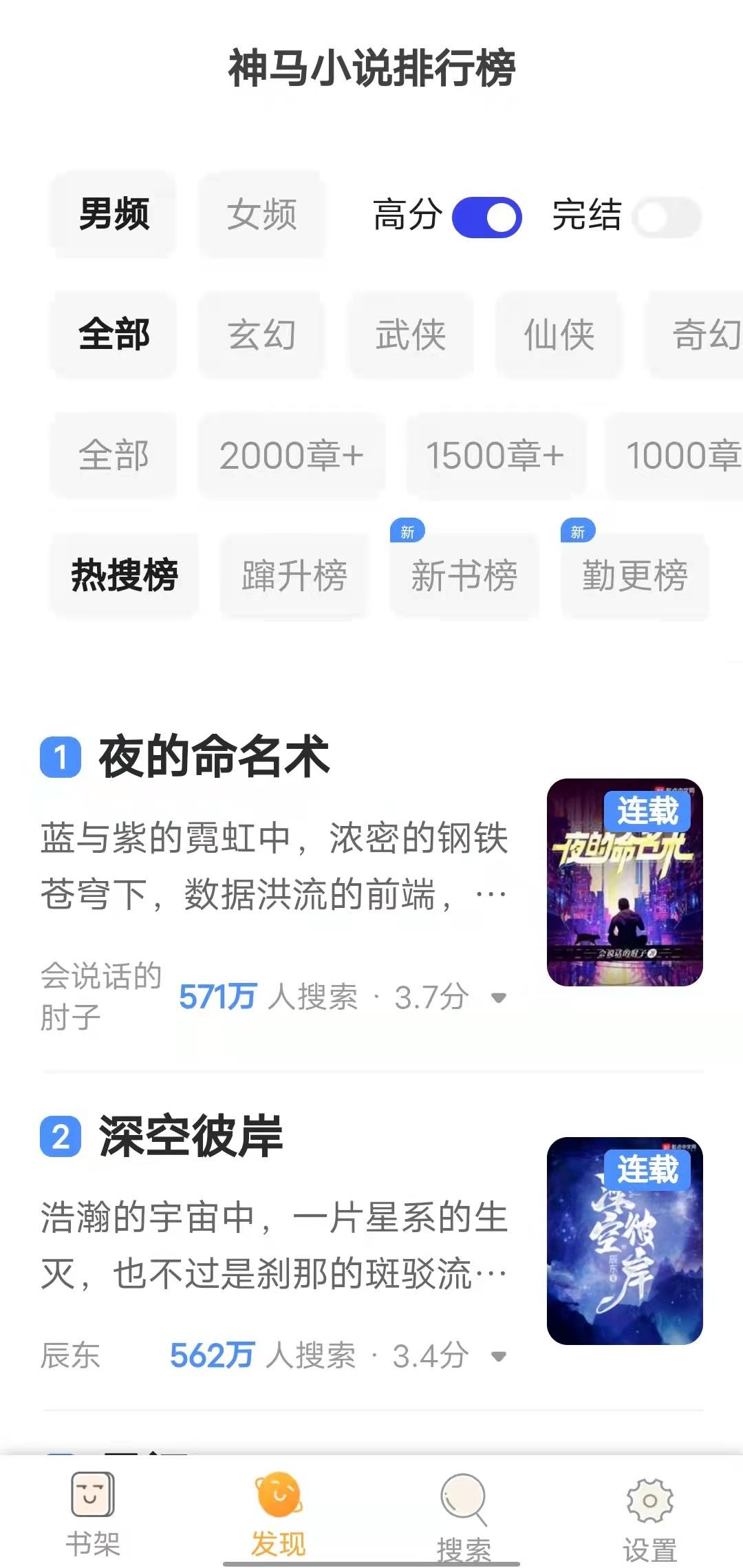Expand details for 夜的命名术

[x=499, y=997]
